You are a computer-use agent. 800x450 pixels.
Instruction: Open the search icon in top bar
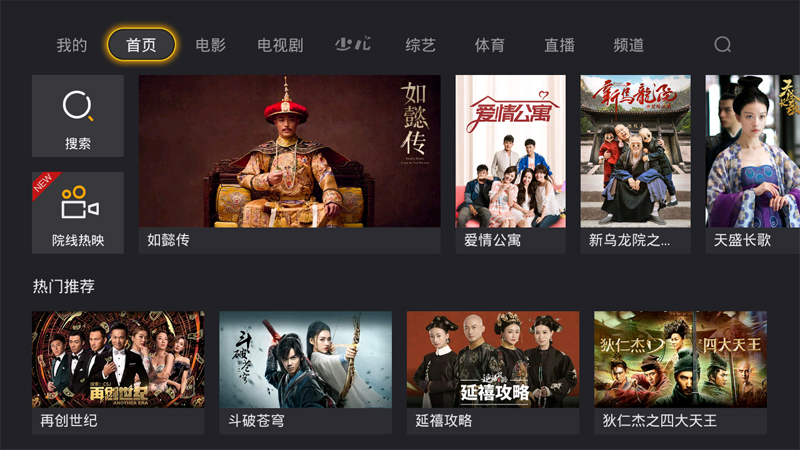(x=722, y=45)
